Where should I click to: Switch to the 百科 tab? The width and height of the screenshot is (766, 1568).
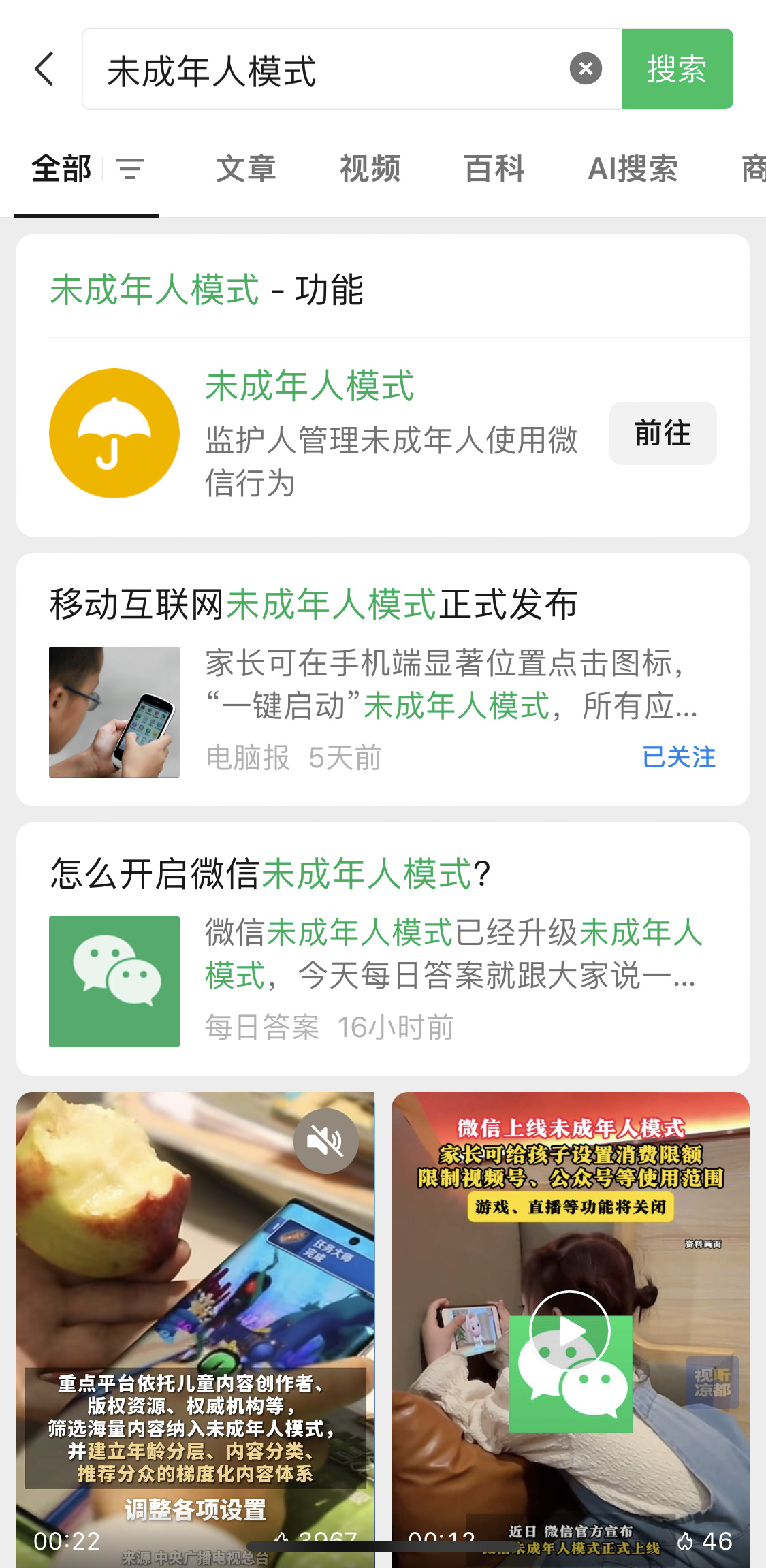[494, 169]
